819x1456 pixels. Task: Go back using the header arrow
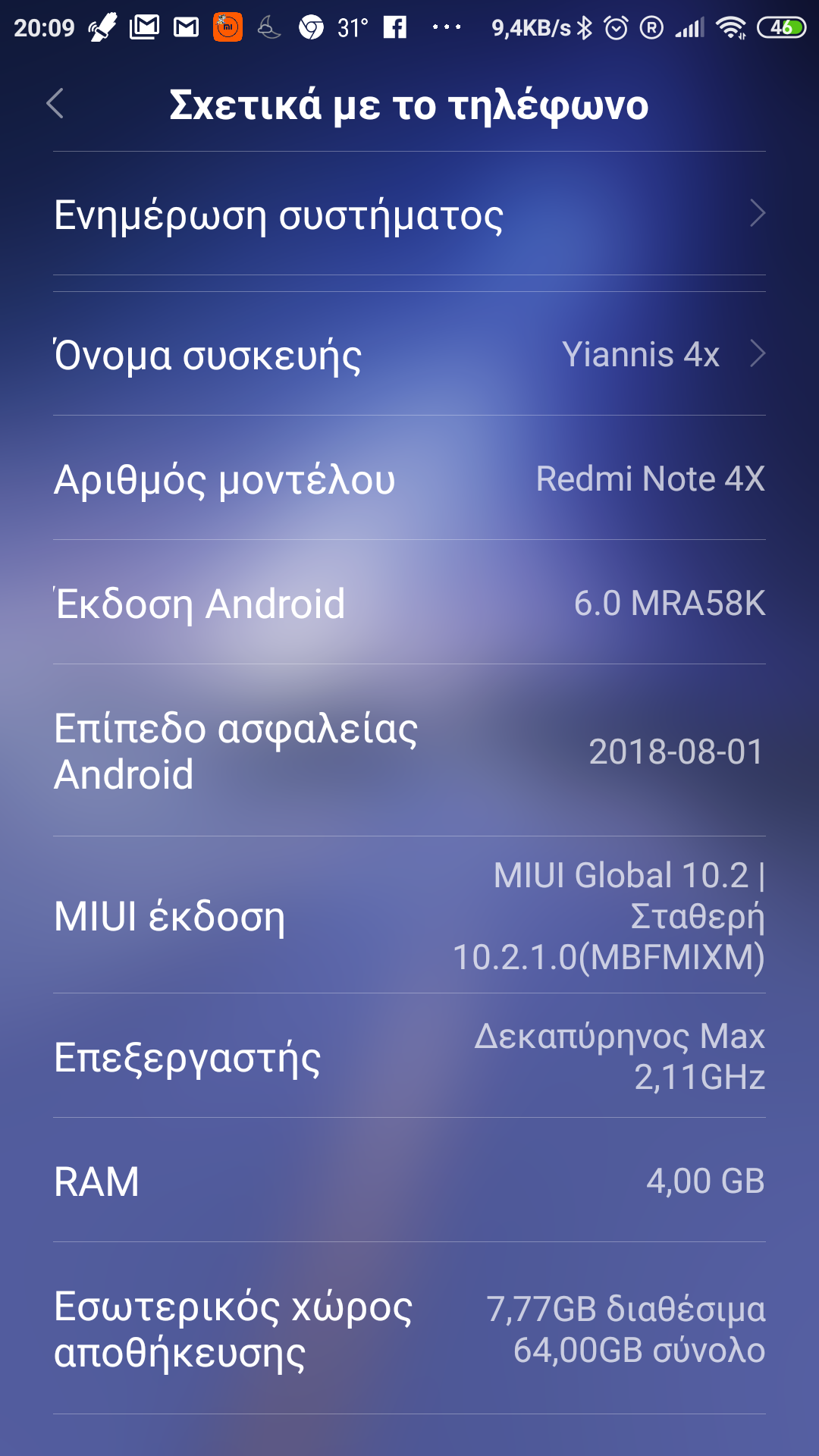click(x=55, y=104)
